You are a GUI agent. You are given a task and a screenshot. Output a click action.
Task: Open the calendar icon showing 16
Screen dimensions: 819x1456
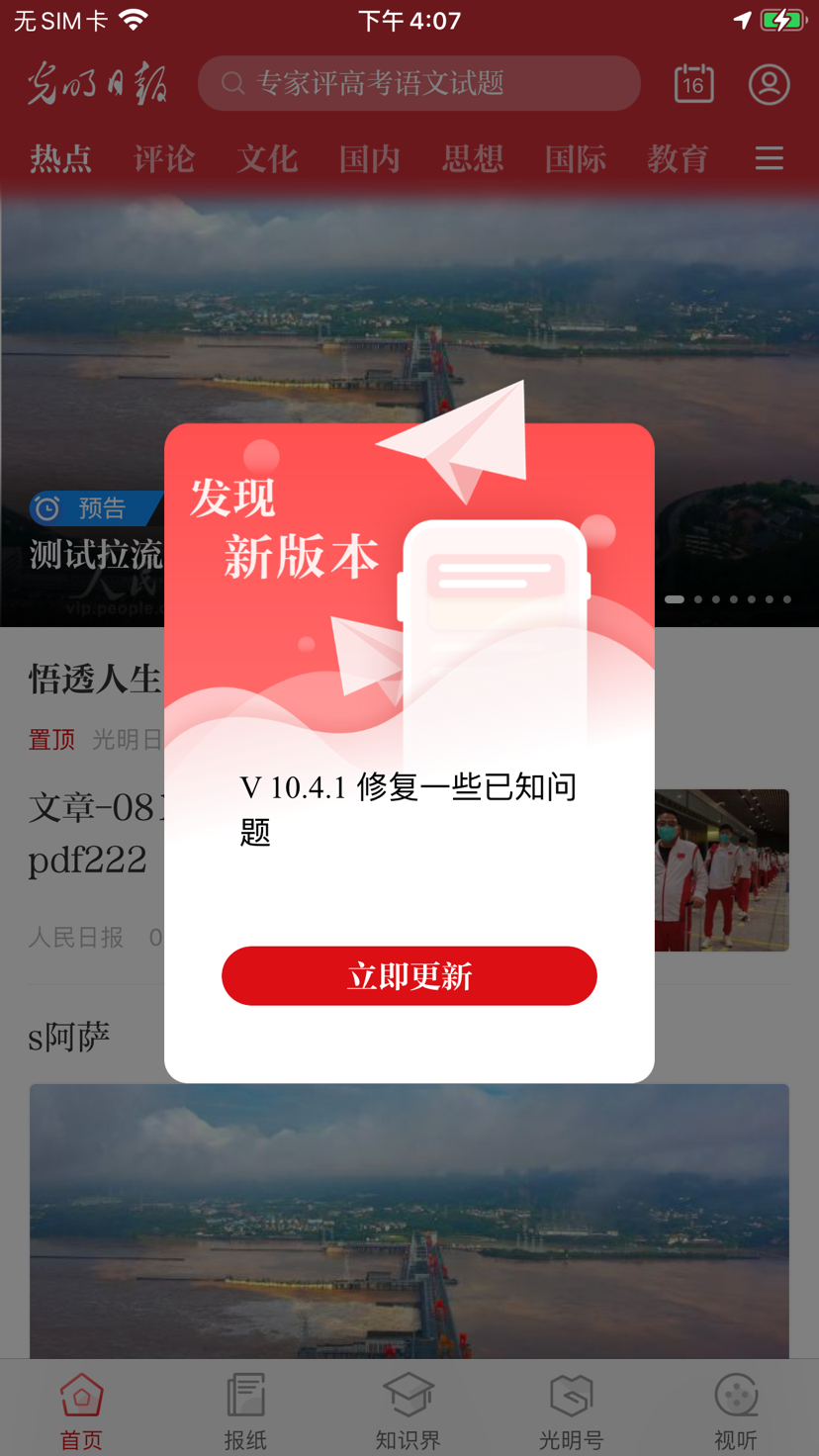(694, 84)
